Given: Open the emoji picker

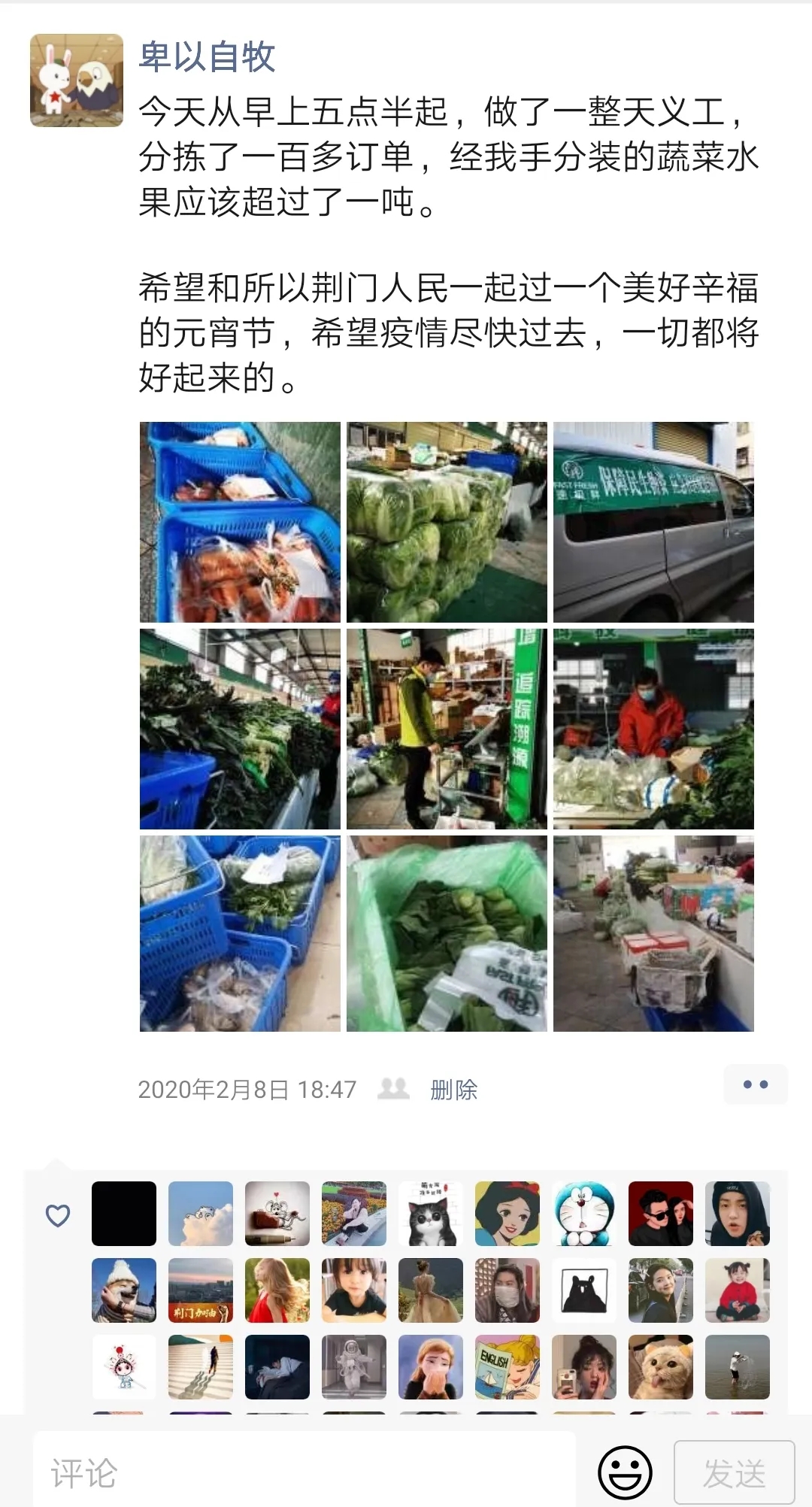Looking at the screenshot, I should click(x=625, y=1472).
